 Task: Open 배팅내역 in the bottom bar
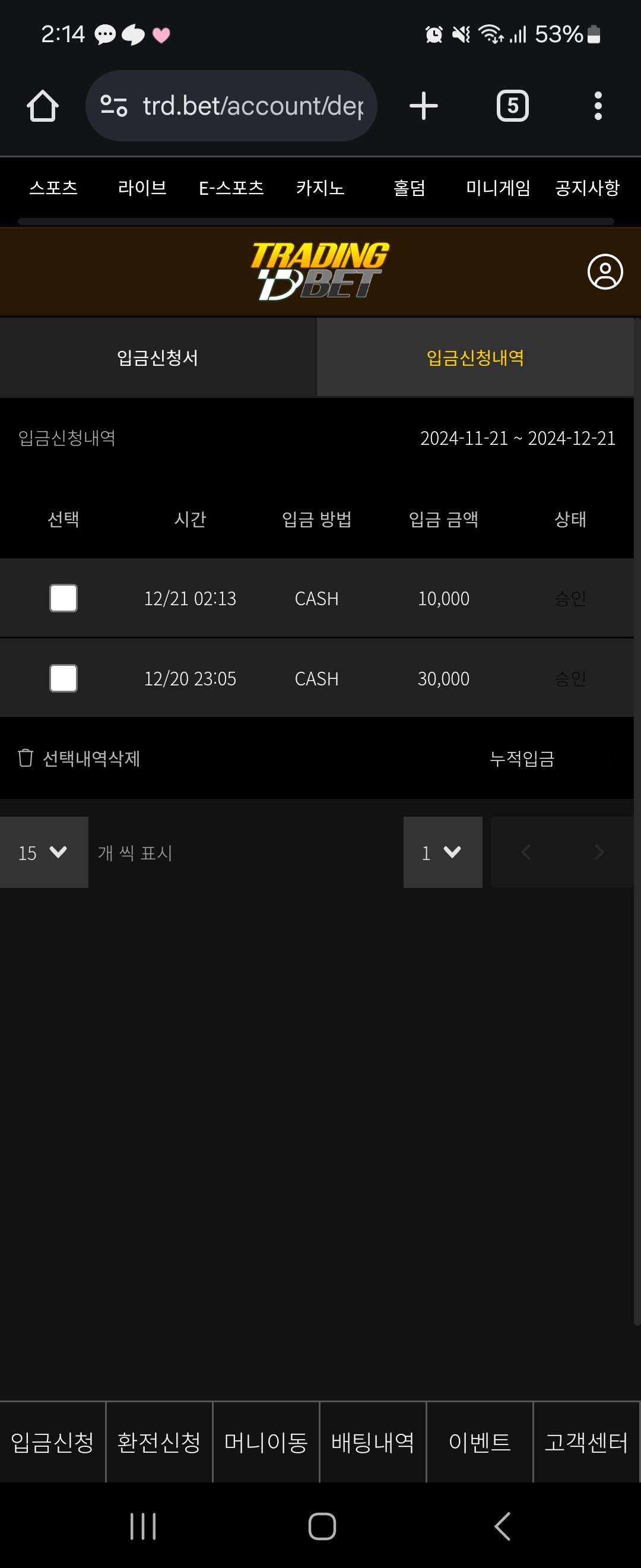[372, 1442]
